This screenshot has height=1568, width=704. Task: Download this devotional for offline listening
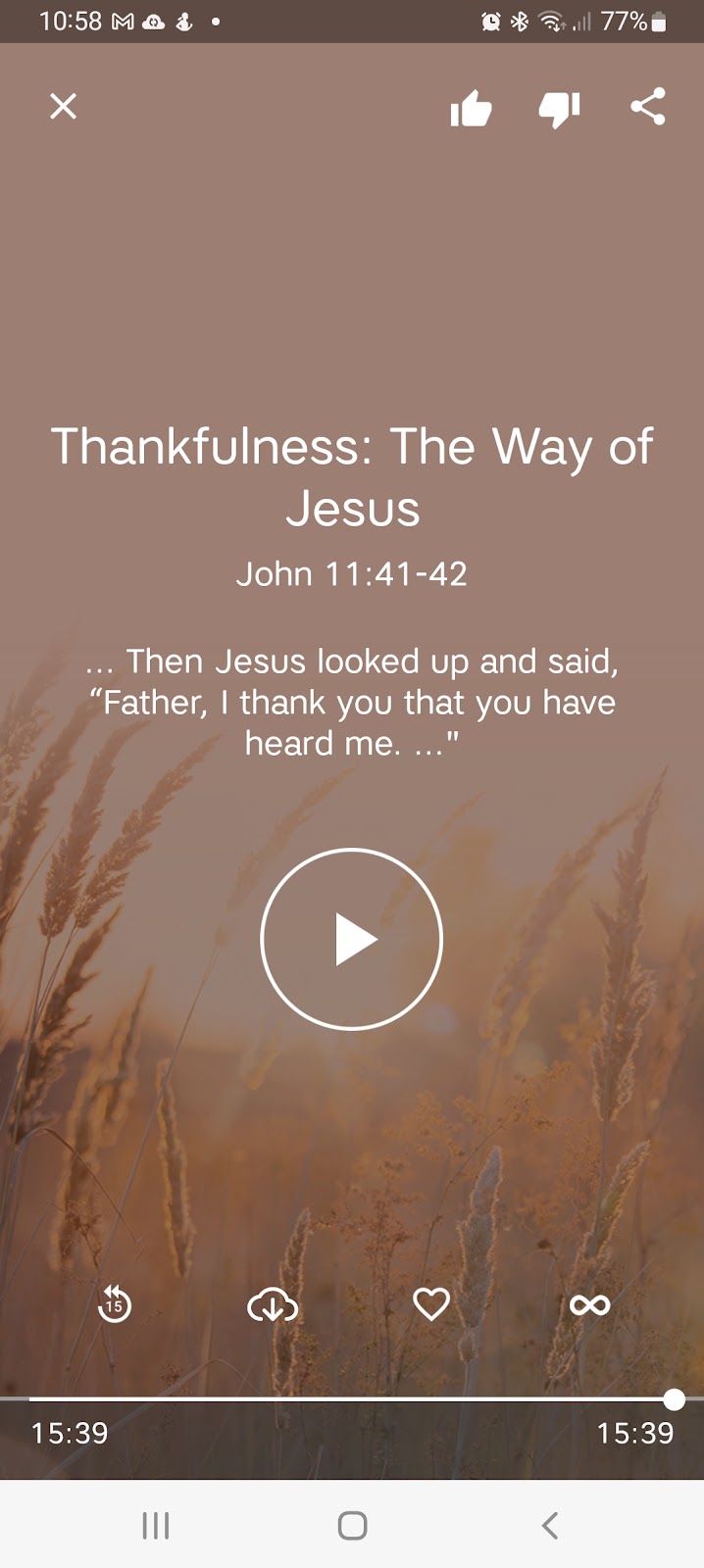pyautogui.click(x=273, y=1304)
